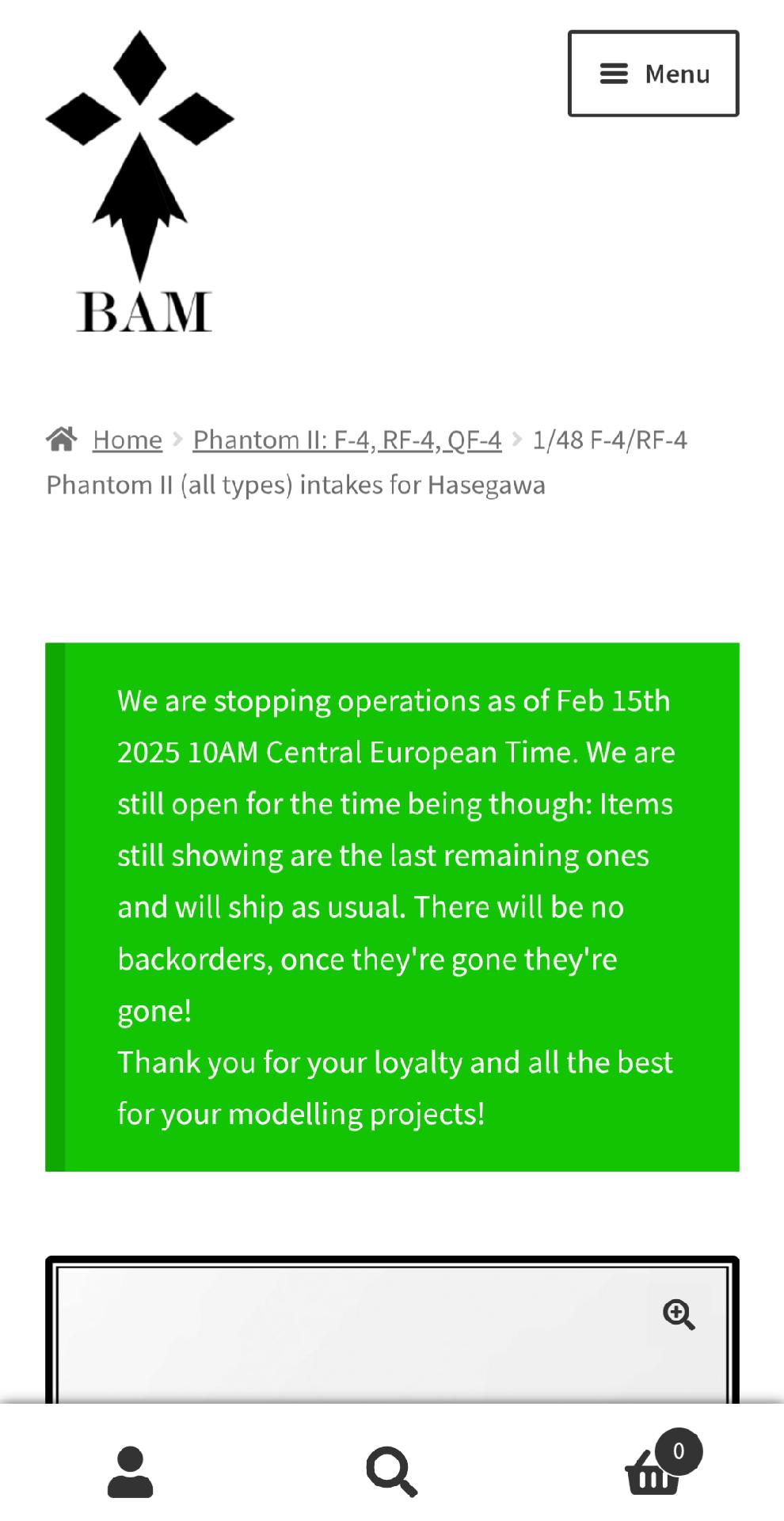This screenshot has height=1521, width=784.
Task: Go to Home breadcrumb link
Action: (127, 439)
